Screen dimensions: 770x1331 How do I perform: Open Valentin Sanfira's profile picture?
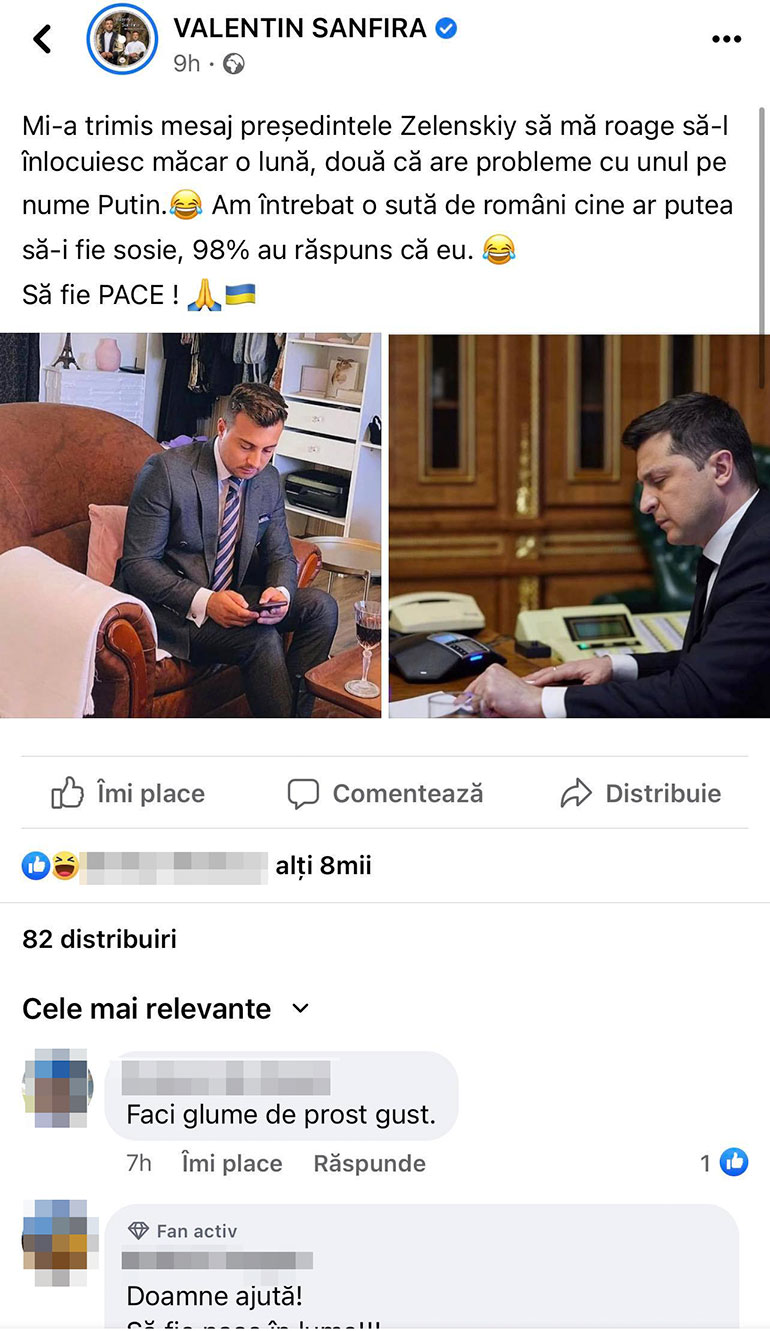pyautogui.click(x=122, y=40)
